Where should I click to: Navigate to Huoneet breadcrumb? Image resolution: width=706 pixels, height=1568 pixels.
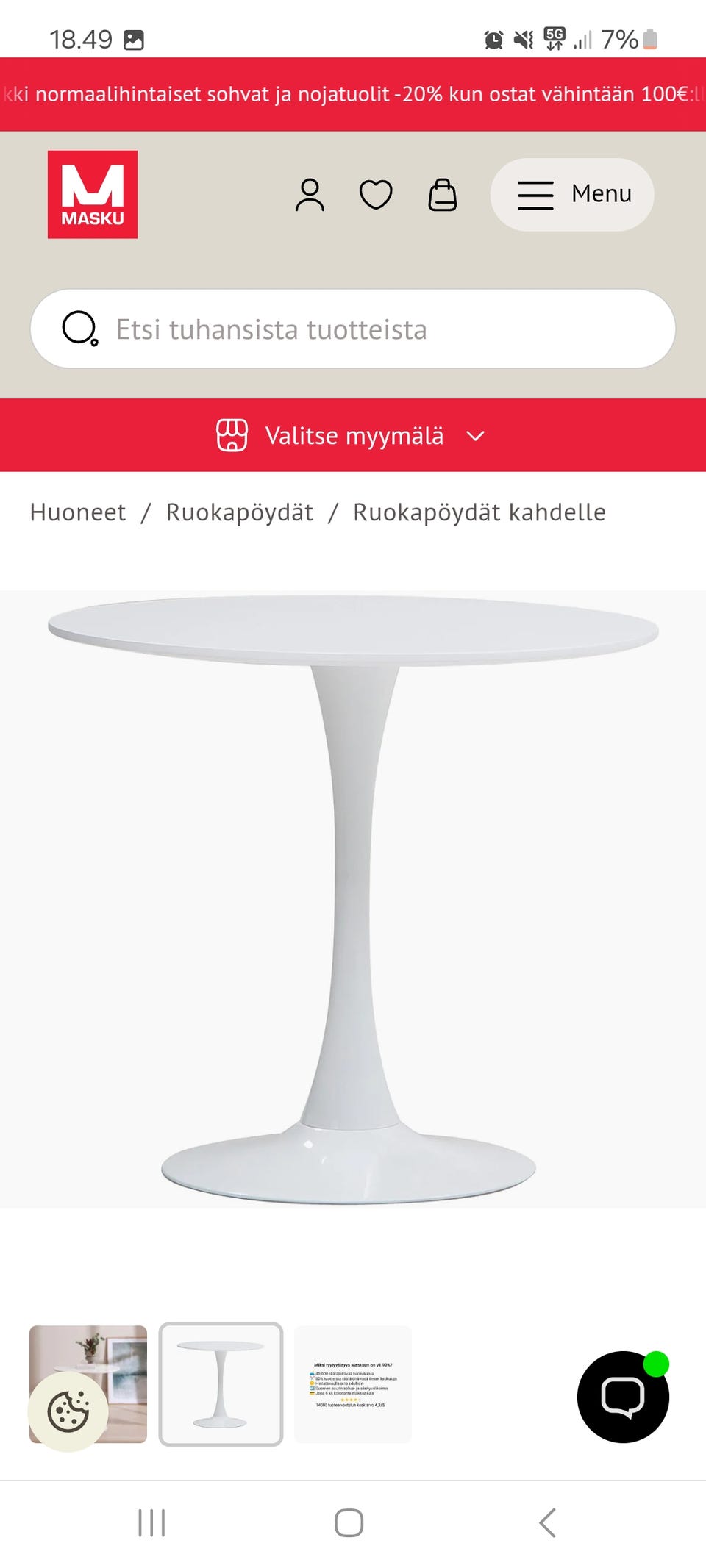(x=77, y=512)
